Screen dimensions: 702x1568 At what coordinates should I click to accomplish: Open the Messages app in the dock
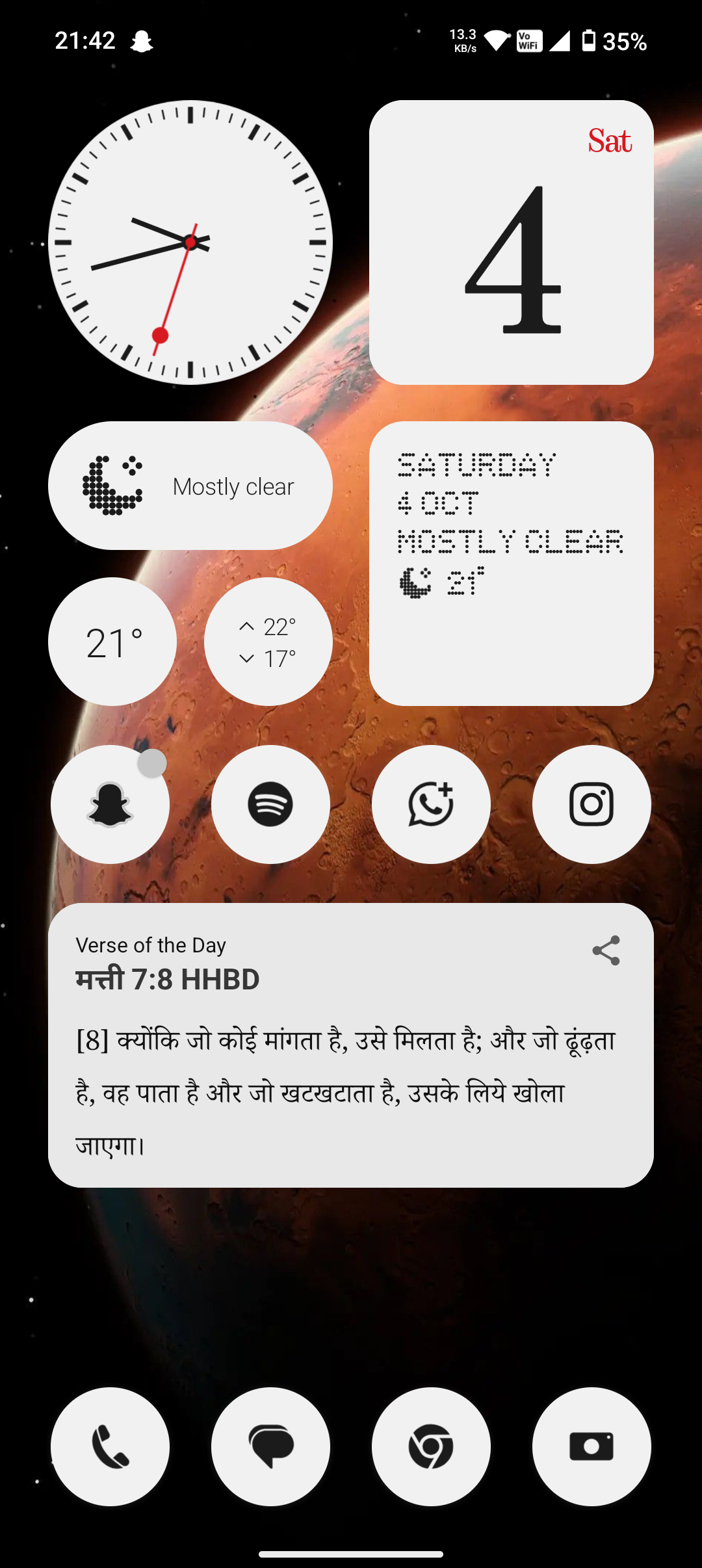270,1446
